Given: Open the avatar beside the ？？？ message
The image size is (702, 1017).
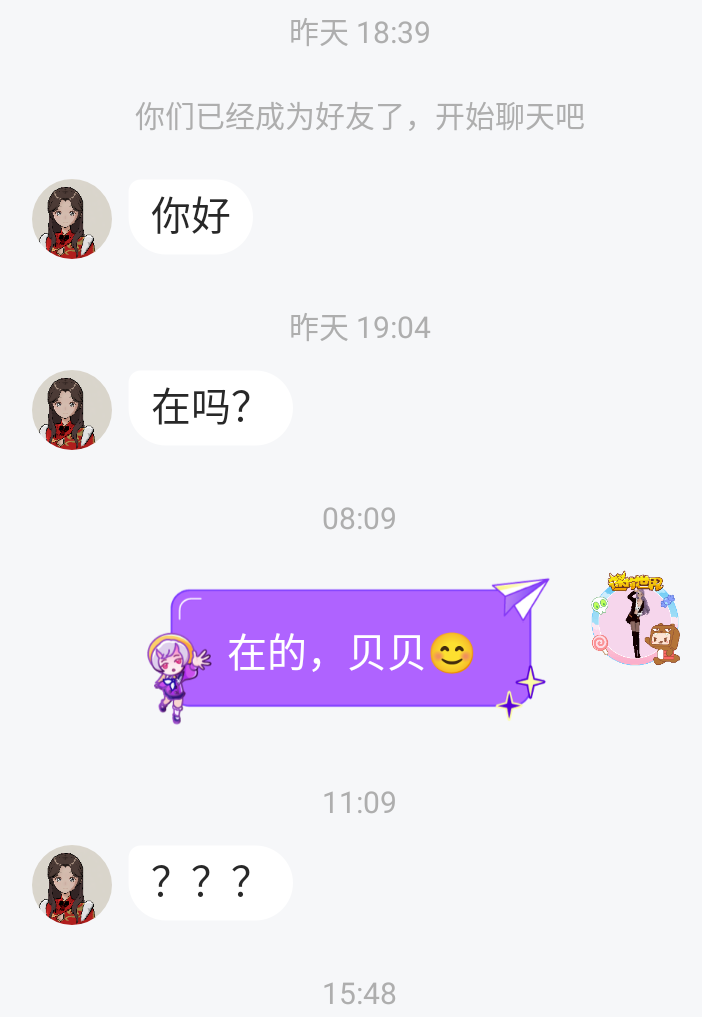Looking at the screenshot, I should click(71, 885).
